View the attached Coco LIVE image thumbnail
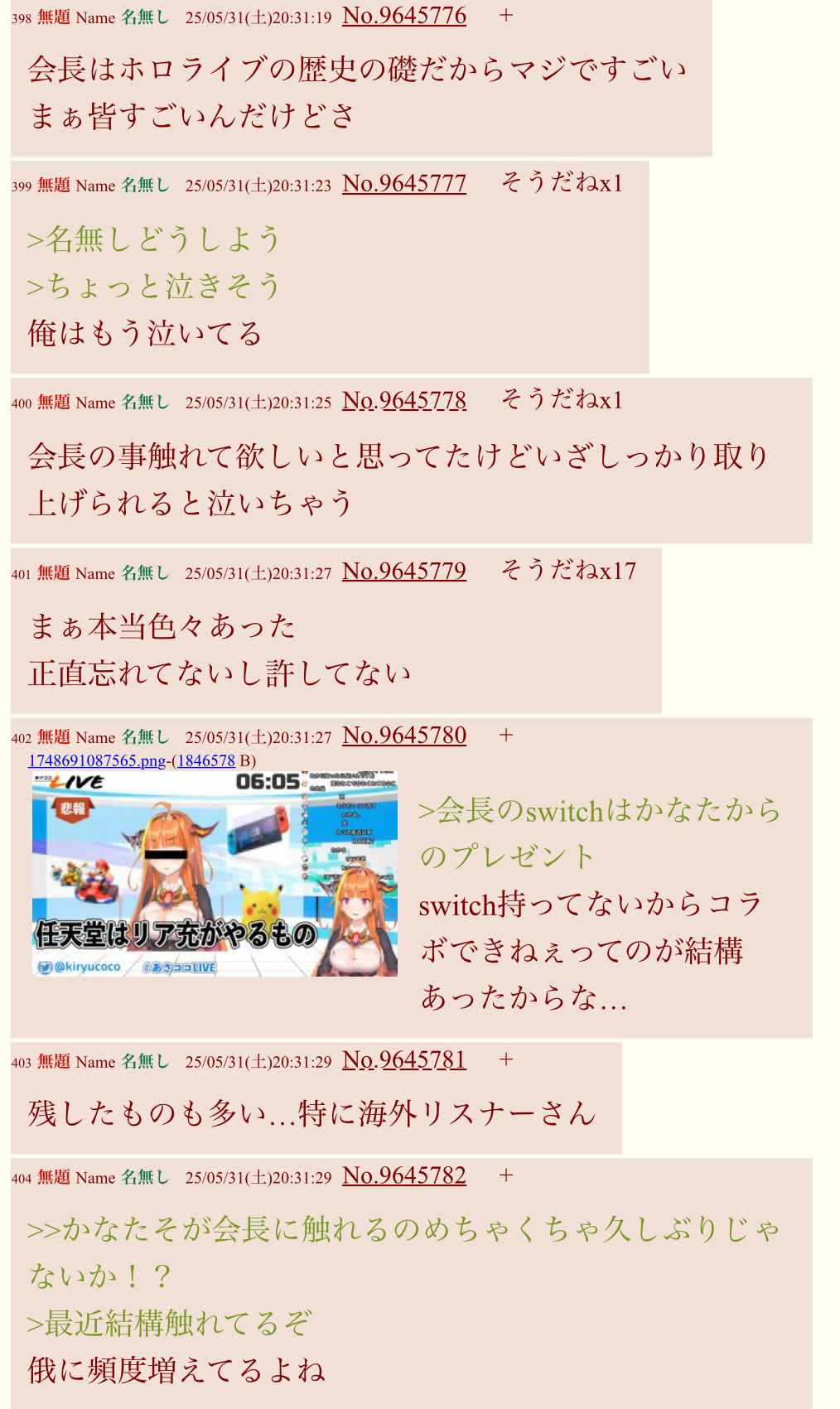Viewport: 840px width, 1409px height. pyautogui.click(x=215, y=874)
